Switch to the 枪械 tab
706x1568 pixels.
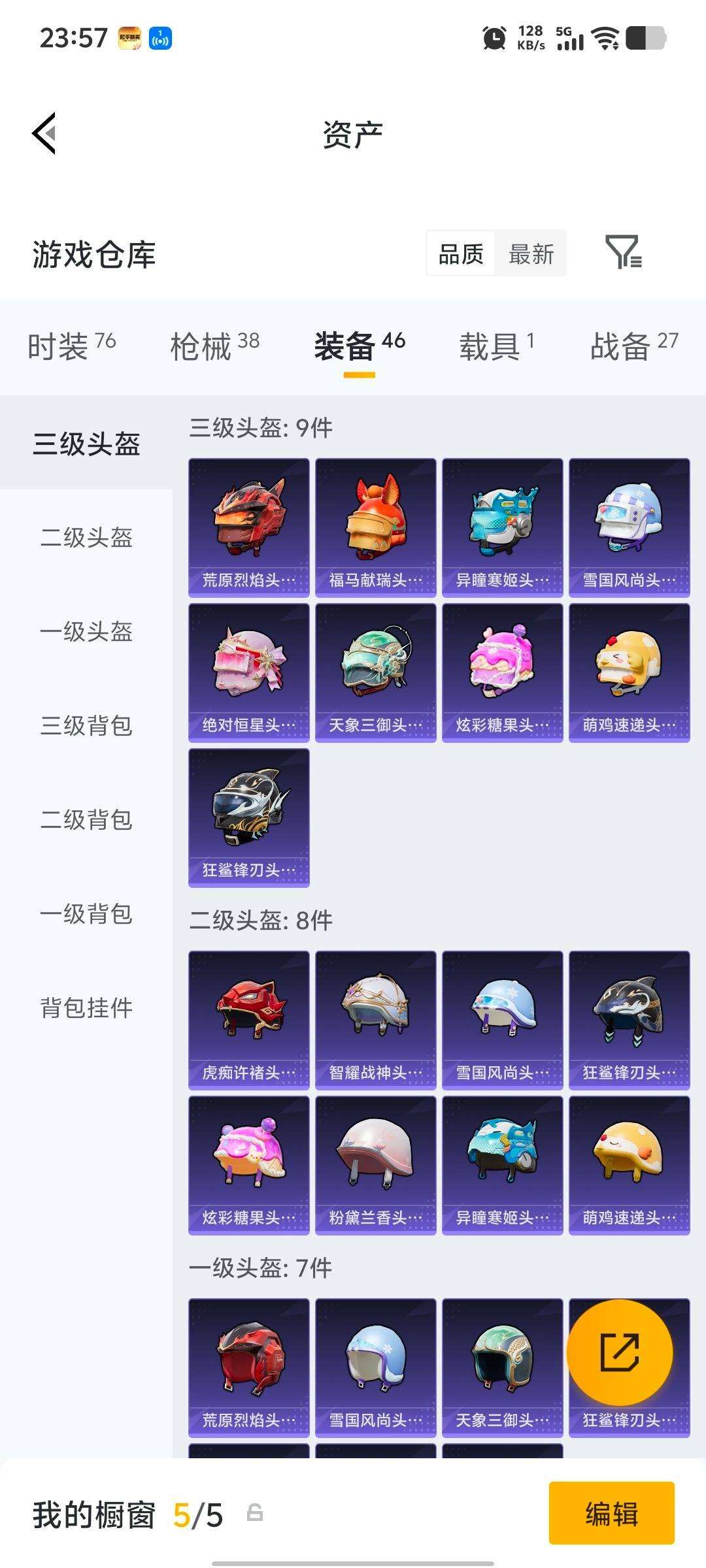coord(214,345)
